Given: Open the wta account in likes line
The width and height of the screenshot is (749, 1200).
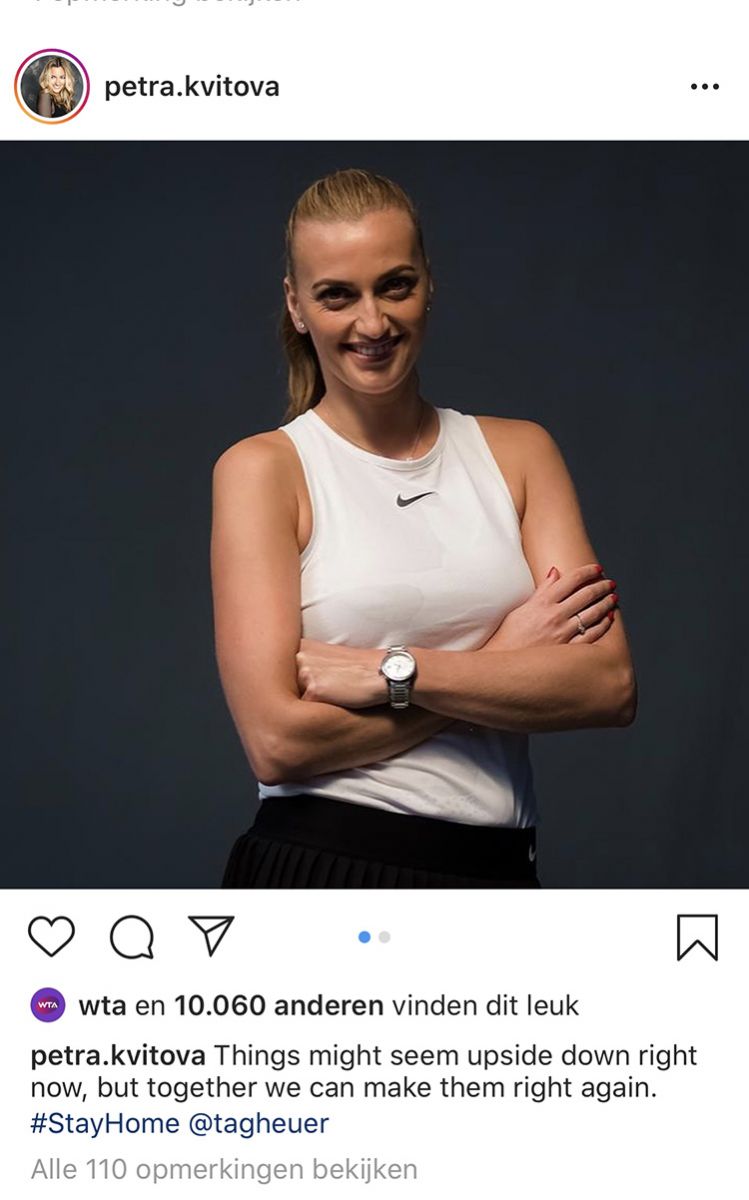Looking at the screenshot, I should tap(102, 1005).
